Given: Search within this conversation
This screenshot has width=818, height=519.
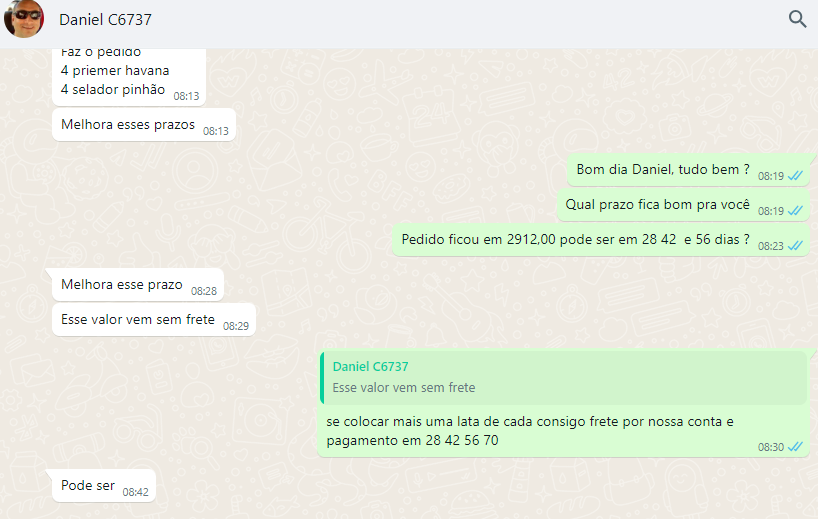Looking at the screenshot, I should [797, 19].
